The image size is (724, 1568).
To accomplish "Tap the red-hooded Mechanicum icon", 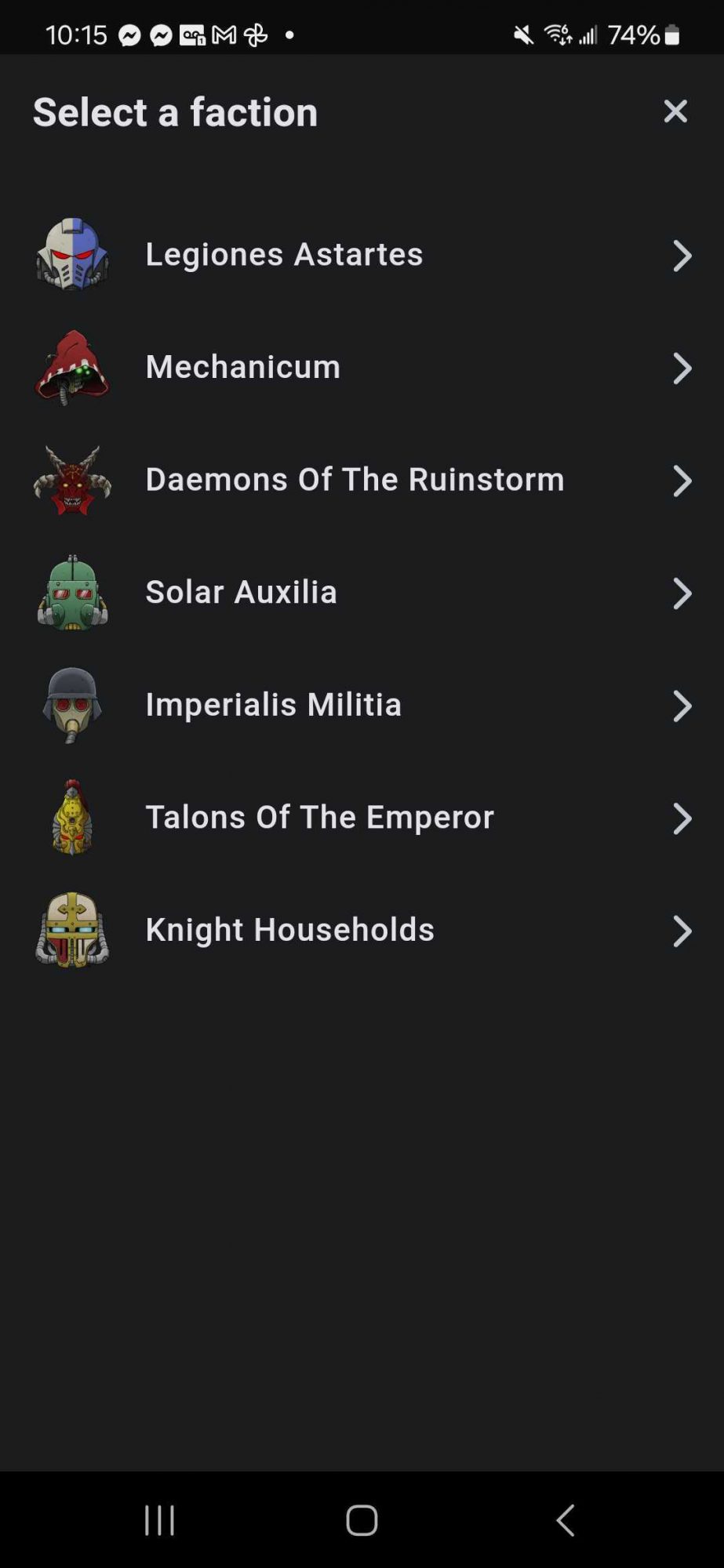I will 72,367.
